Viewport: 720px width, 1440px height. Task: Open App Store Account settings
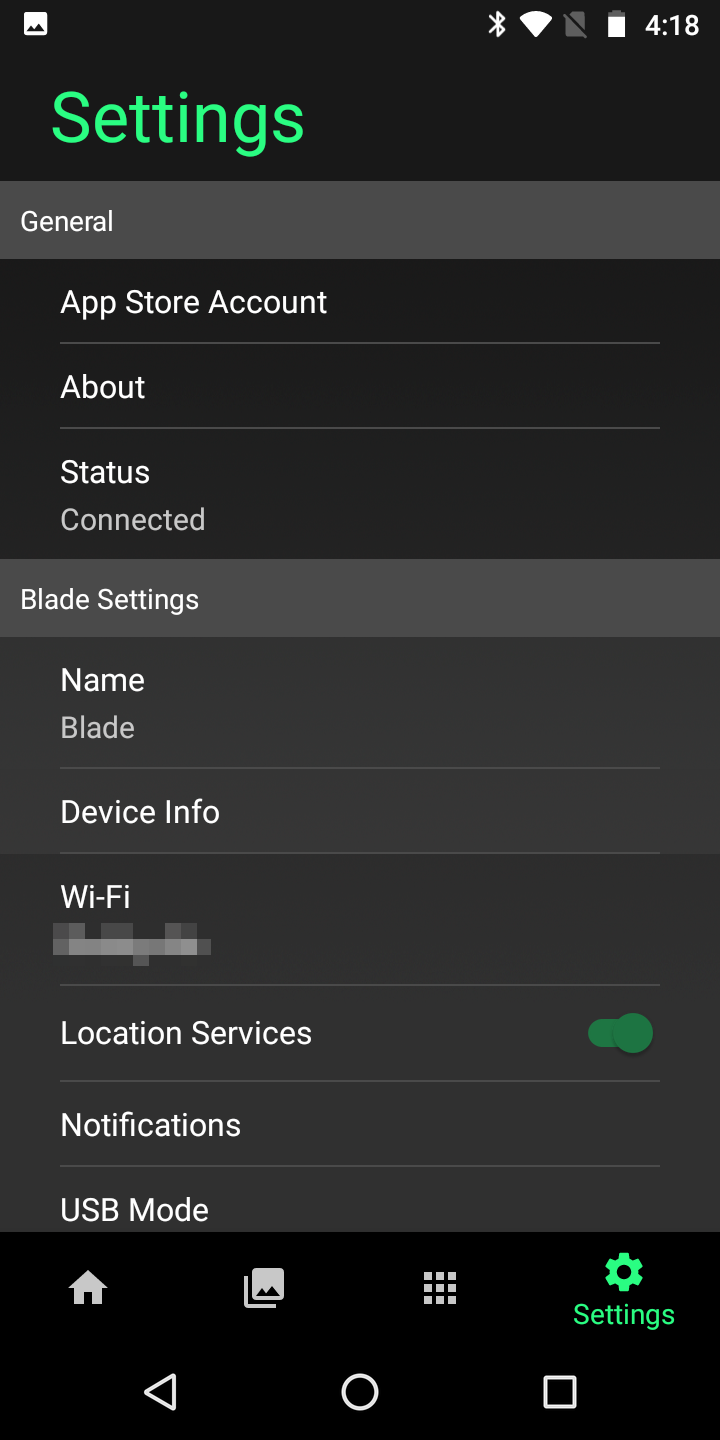[x=360, y=301]
